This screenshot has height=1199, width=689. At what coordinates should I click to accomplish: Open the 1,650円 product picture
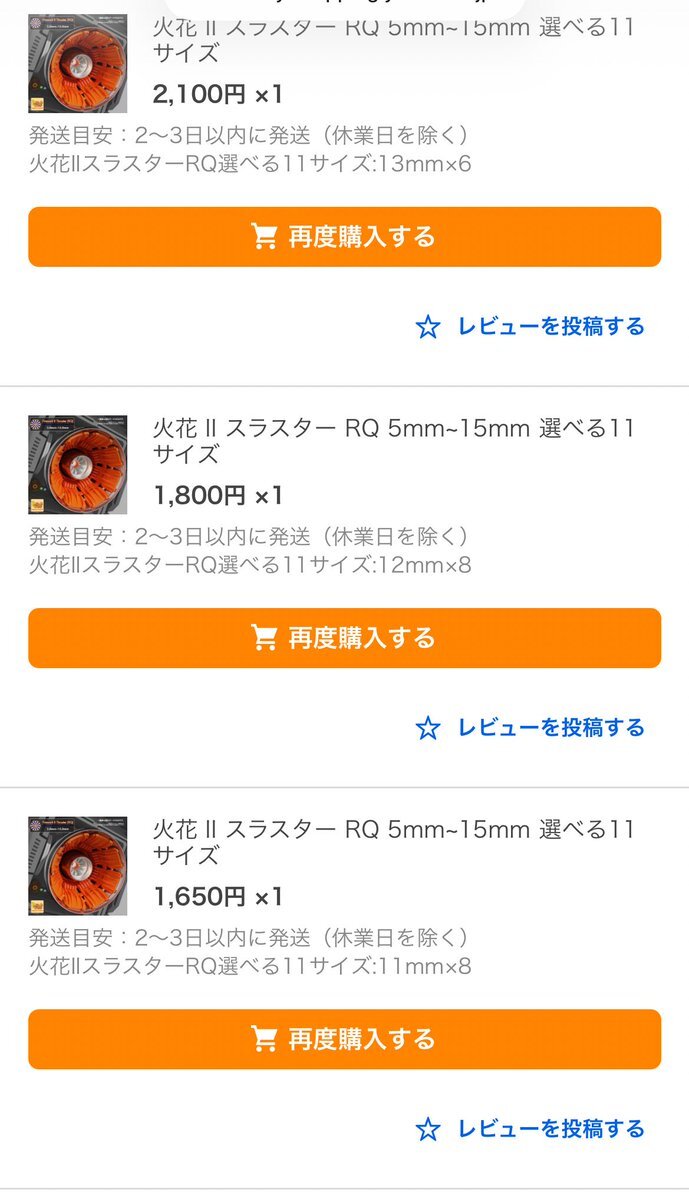[78, 866]
